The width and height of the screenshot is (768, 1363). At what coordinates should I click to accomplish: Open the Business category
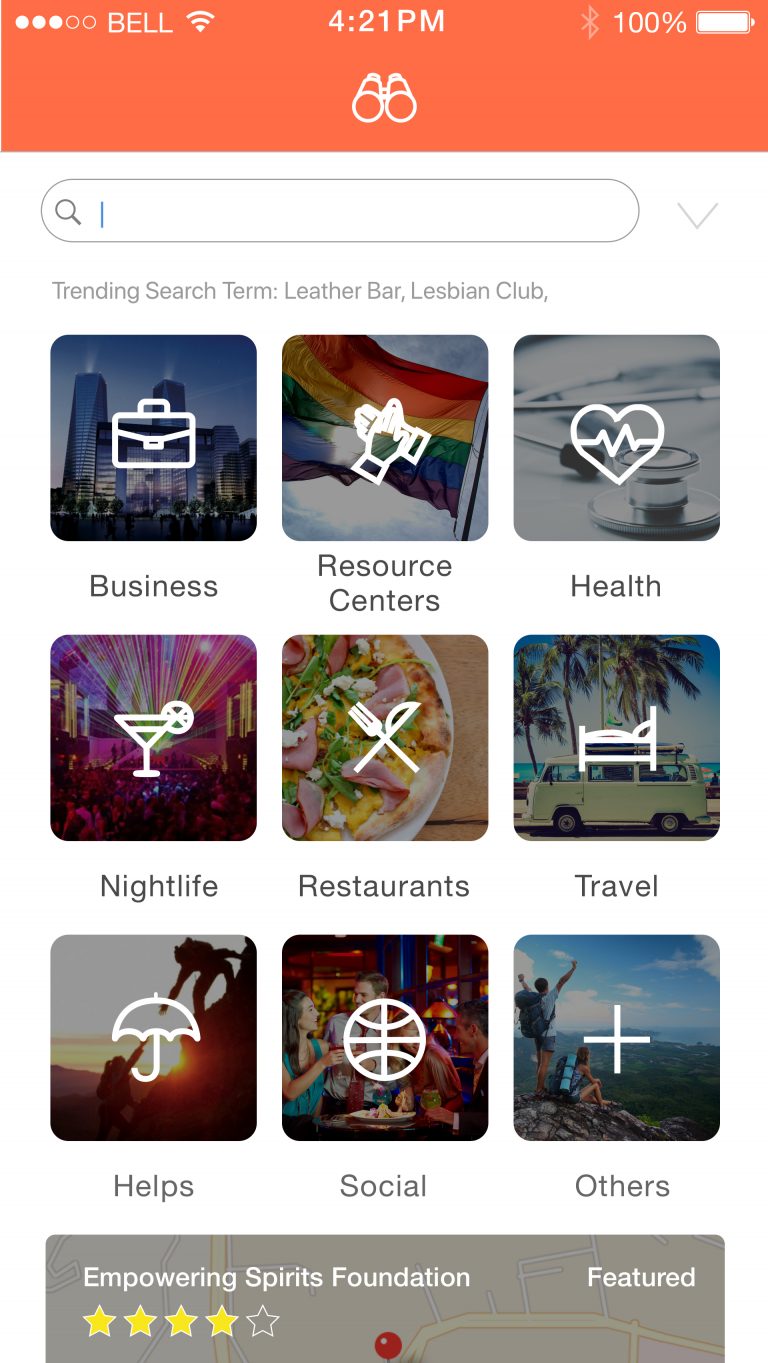click(x=154, y=438)
